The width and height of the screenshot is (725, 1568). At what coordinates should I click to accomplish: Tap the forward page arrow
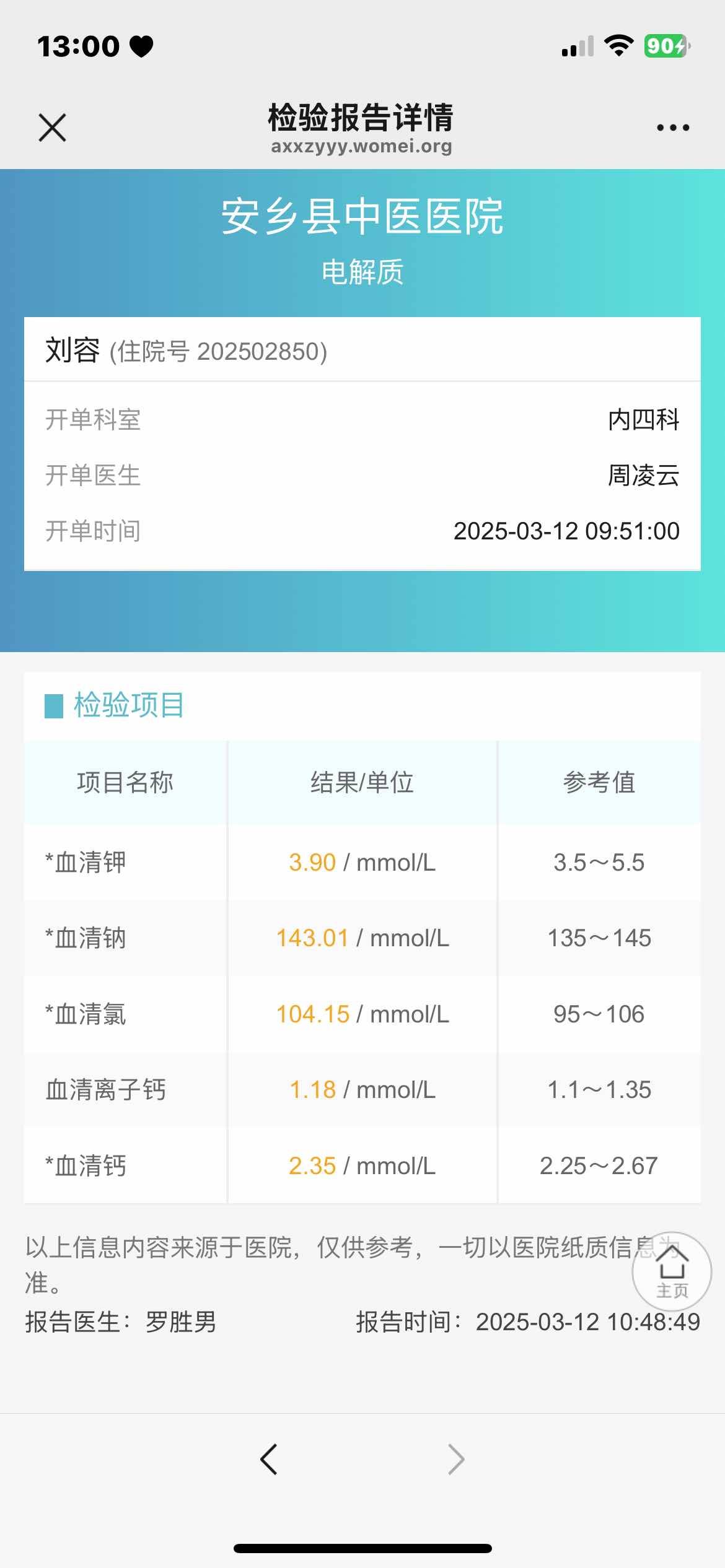coord(456,1460)
